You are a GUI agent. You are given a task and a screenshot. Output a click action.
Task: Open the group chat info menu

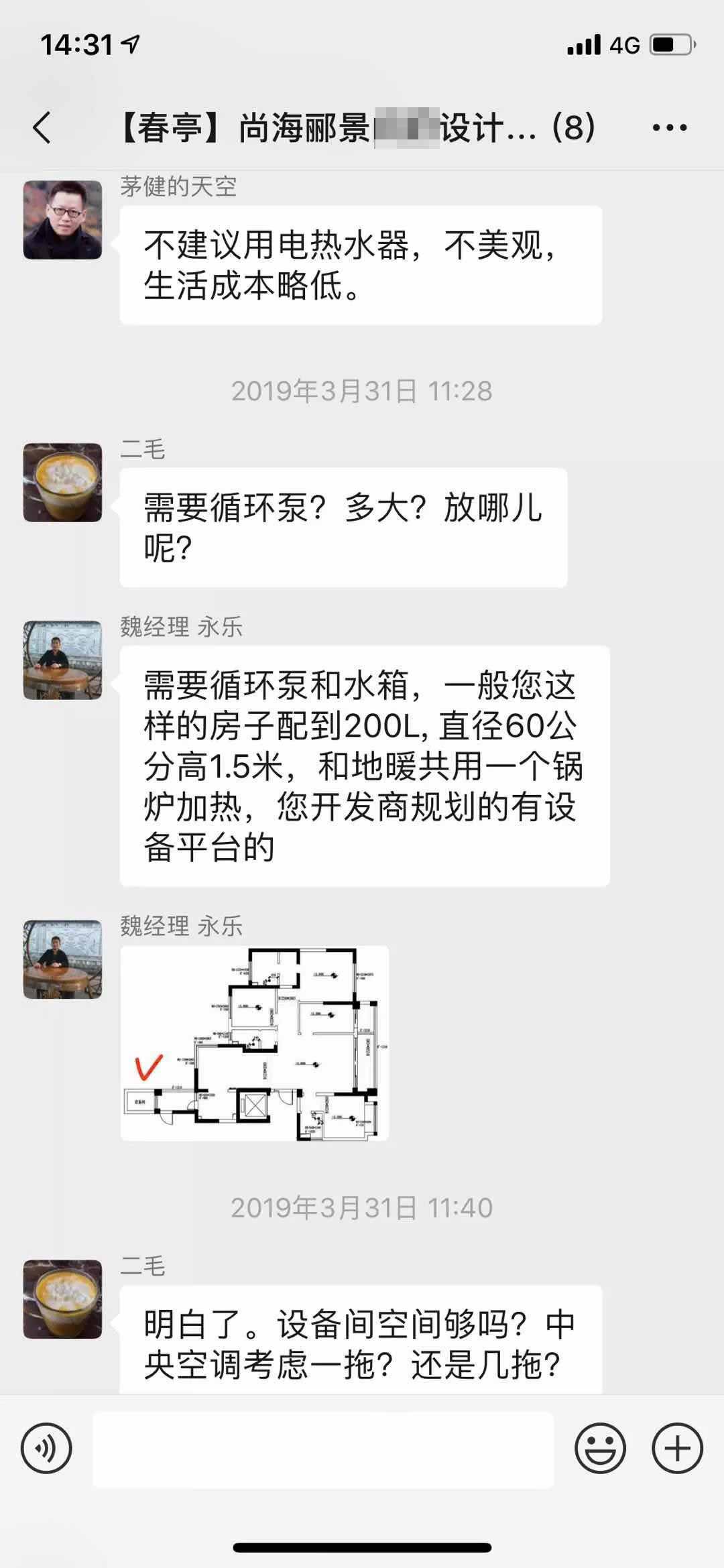point(670,127)
